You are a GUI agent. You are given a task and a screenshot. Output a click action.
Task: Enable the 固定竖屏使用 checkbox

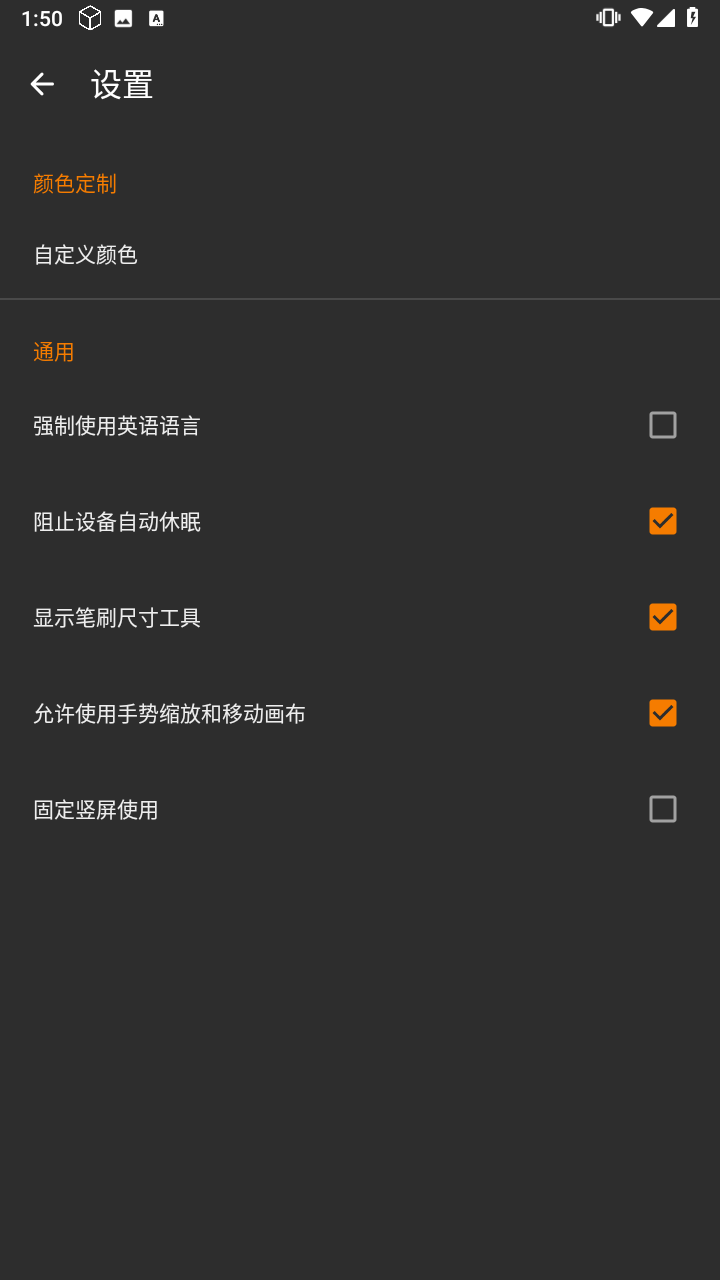[x=662, y=809]
